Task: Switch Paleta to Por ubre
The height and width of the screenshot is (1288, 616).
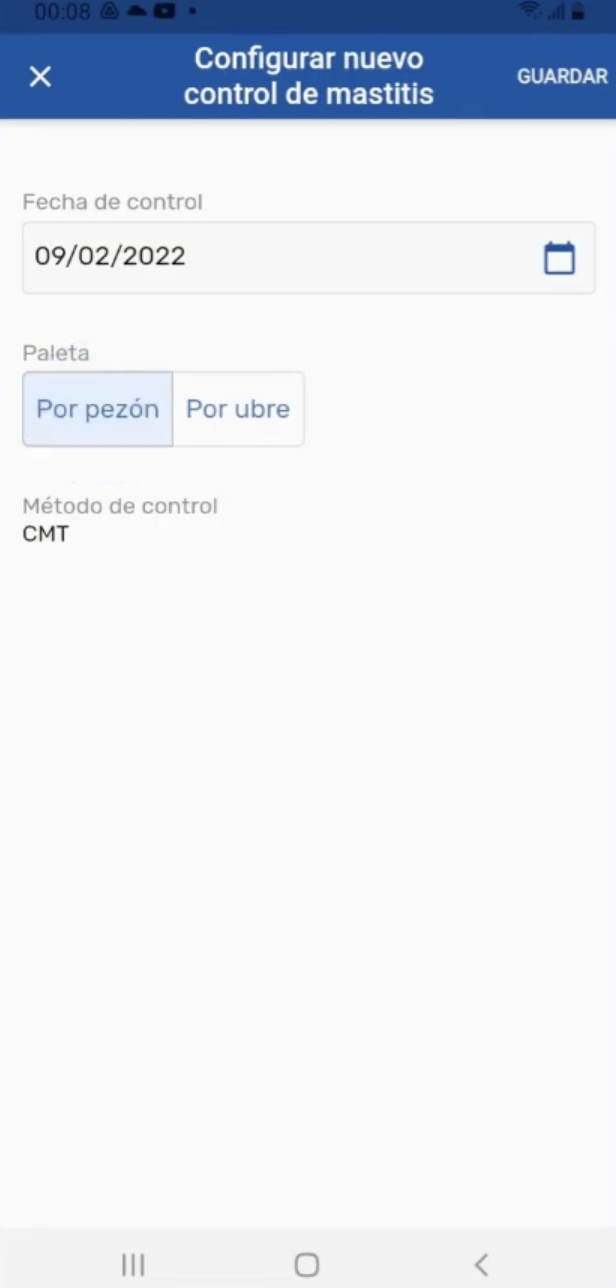Action: [238, 409]
